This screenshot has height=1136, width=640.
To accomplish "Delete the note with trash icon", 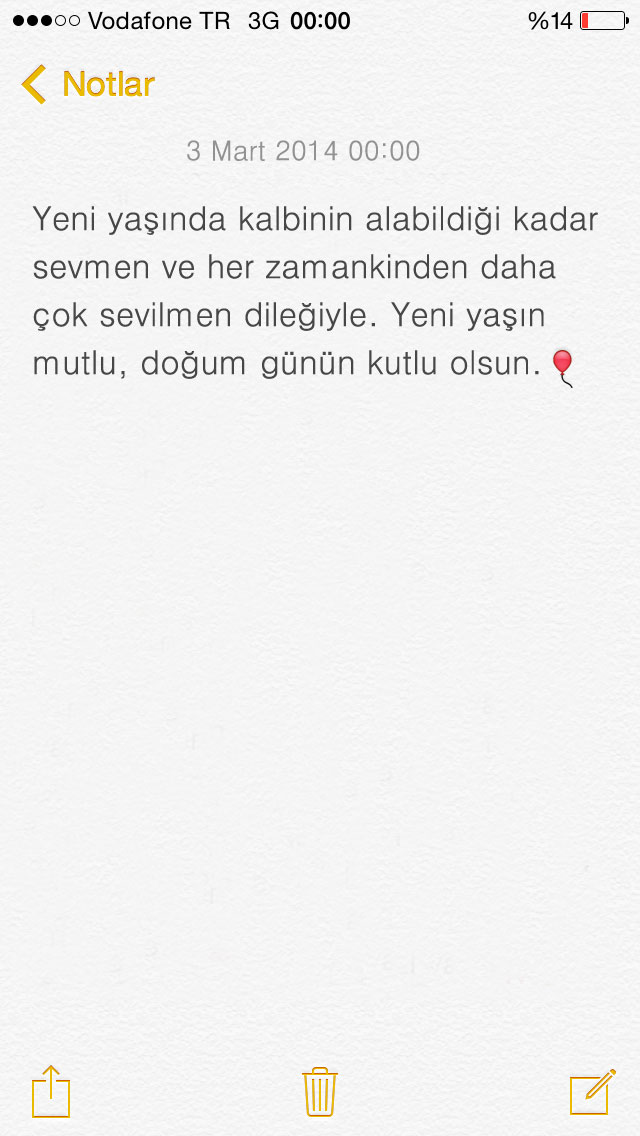I will click(x=320, y=1090).
